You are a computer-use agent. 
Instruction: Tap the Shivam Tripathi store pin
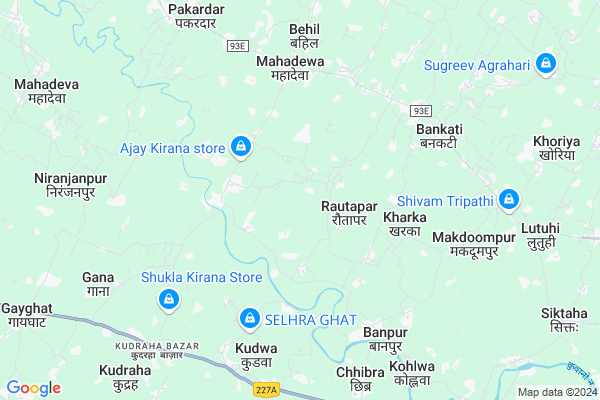point(509,200)
